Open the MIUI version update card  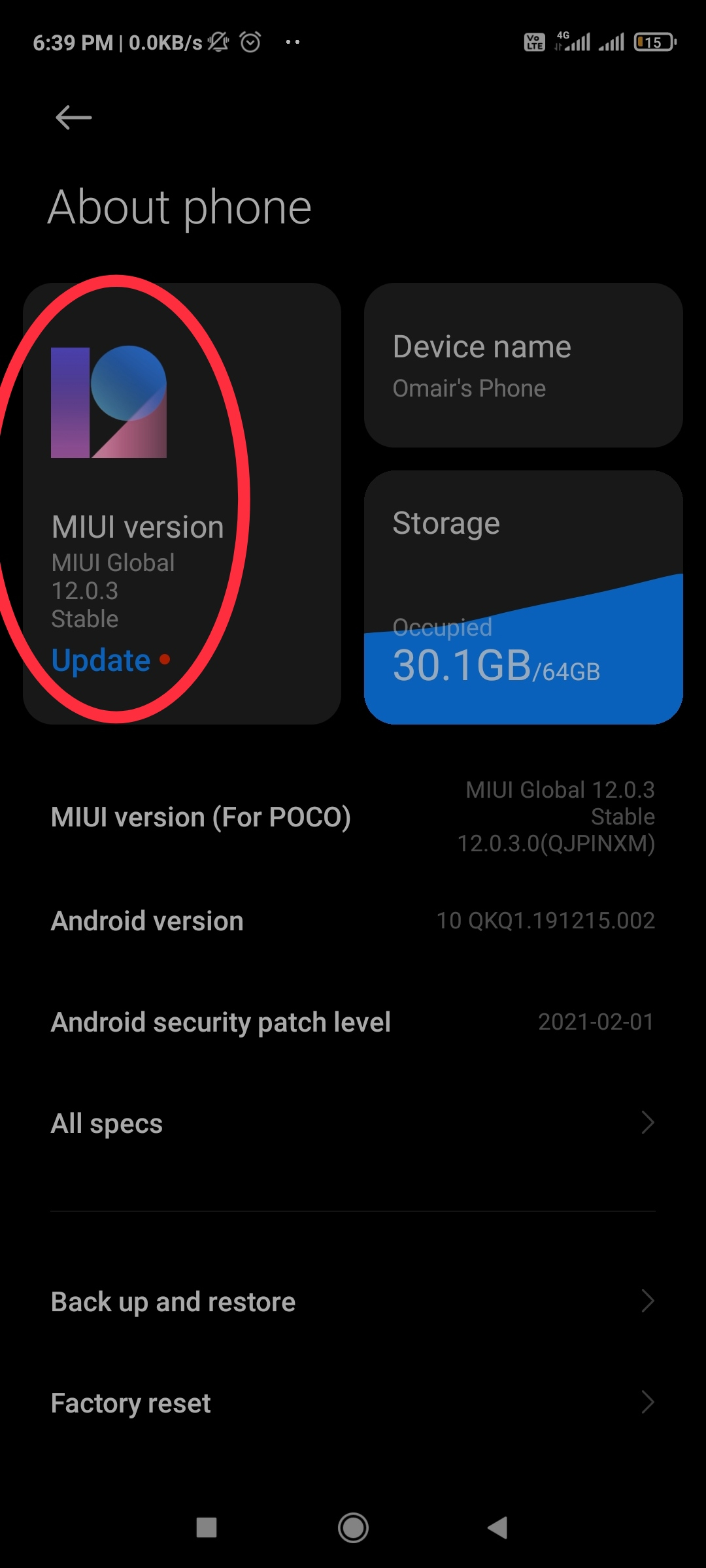click(182, 503)
